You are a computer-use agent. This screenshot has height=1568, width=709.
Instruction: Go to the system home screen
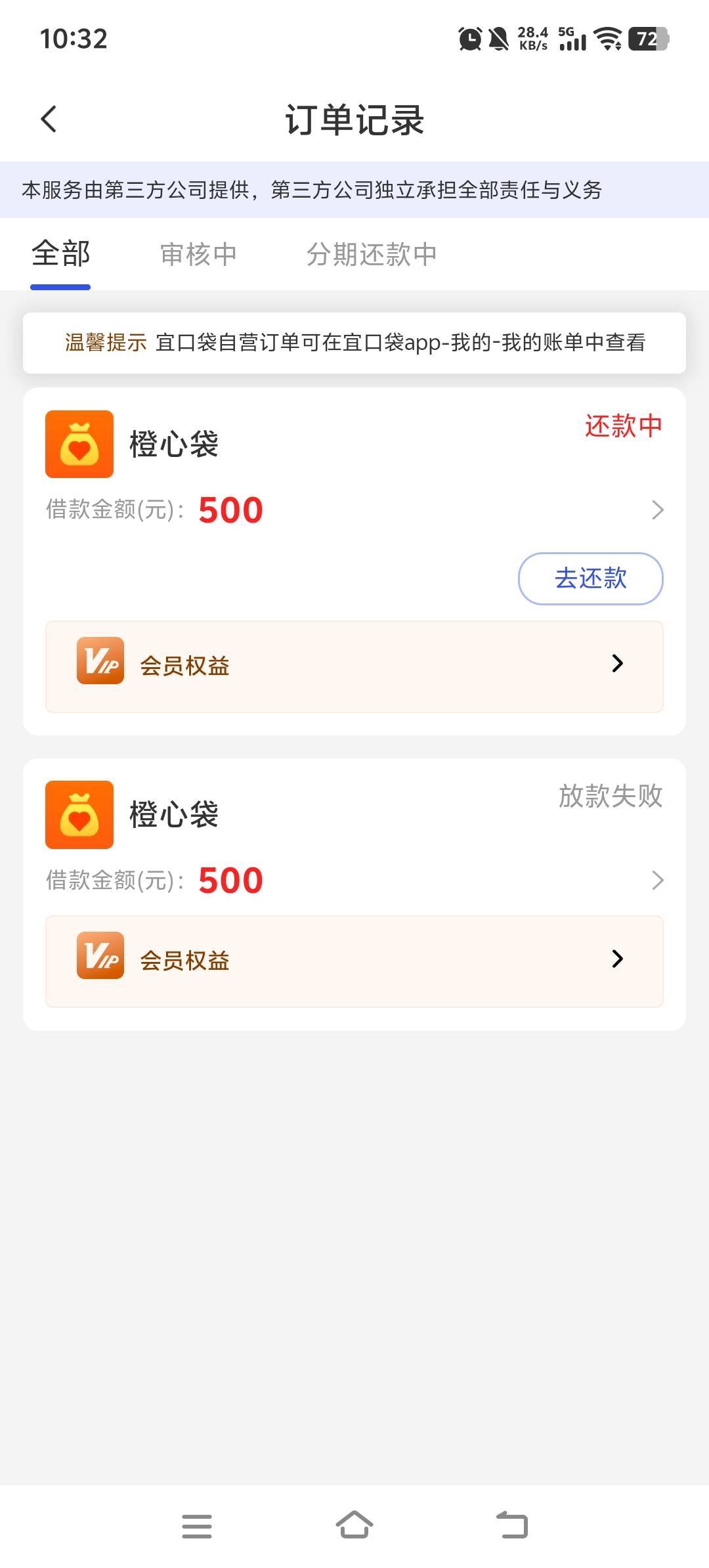(x=354, y=1526)
